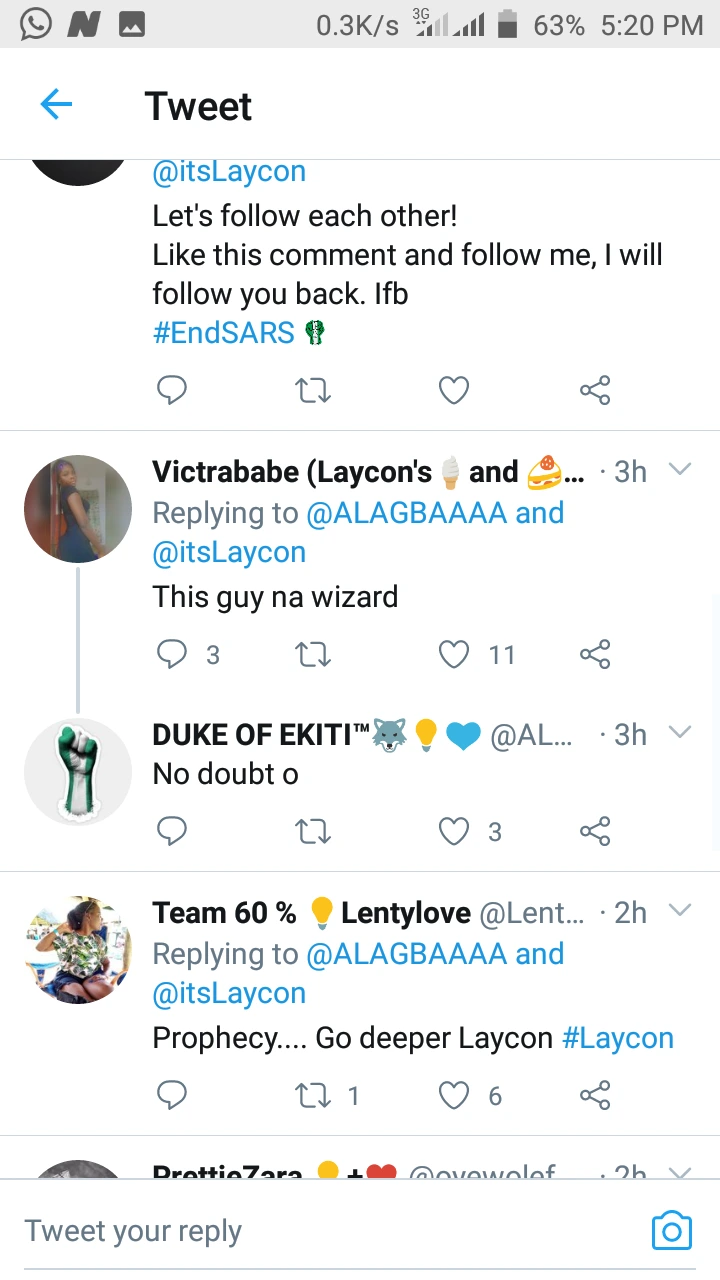
Task: Reply to "This guy na wizard" tweet
Action: pyautogui.click(x=173, y=655)
